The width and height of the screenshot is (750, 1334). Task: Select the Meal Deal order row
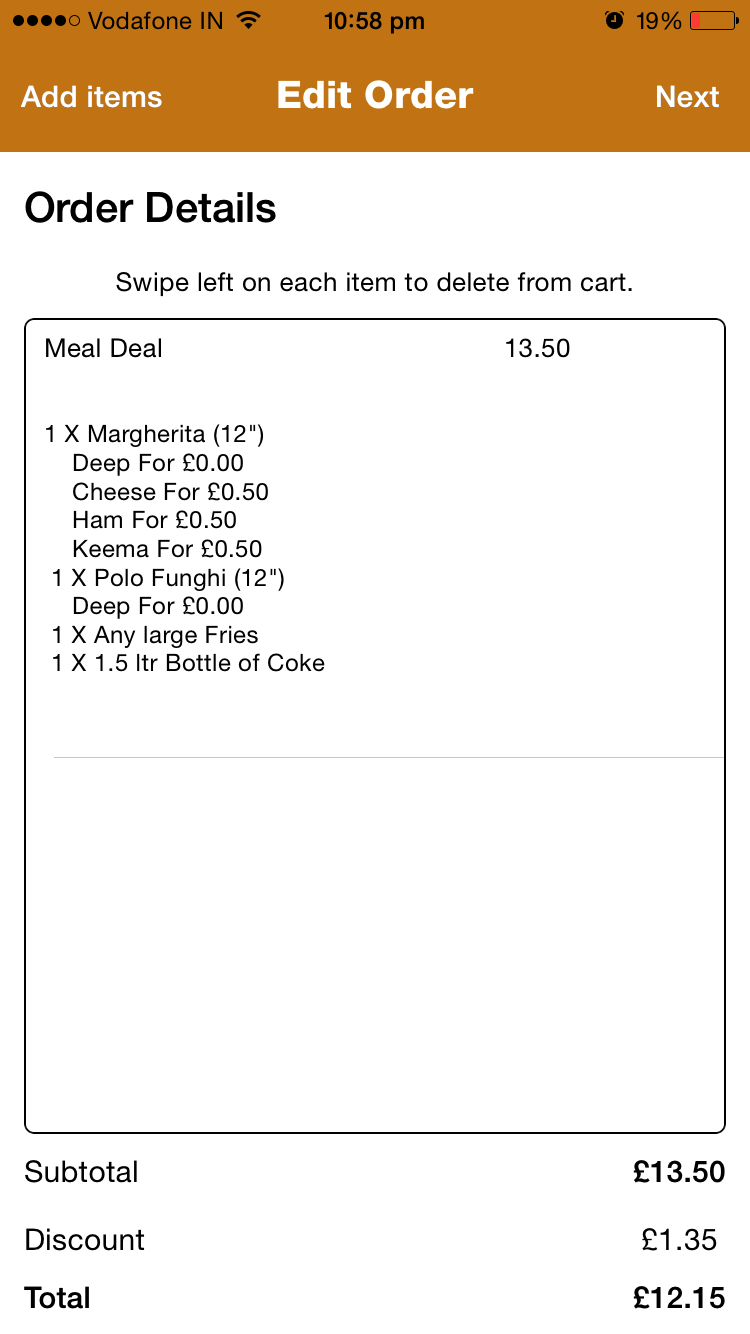click(x=375, y=539)
